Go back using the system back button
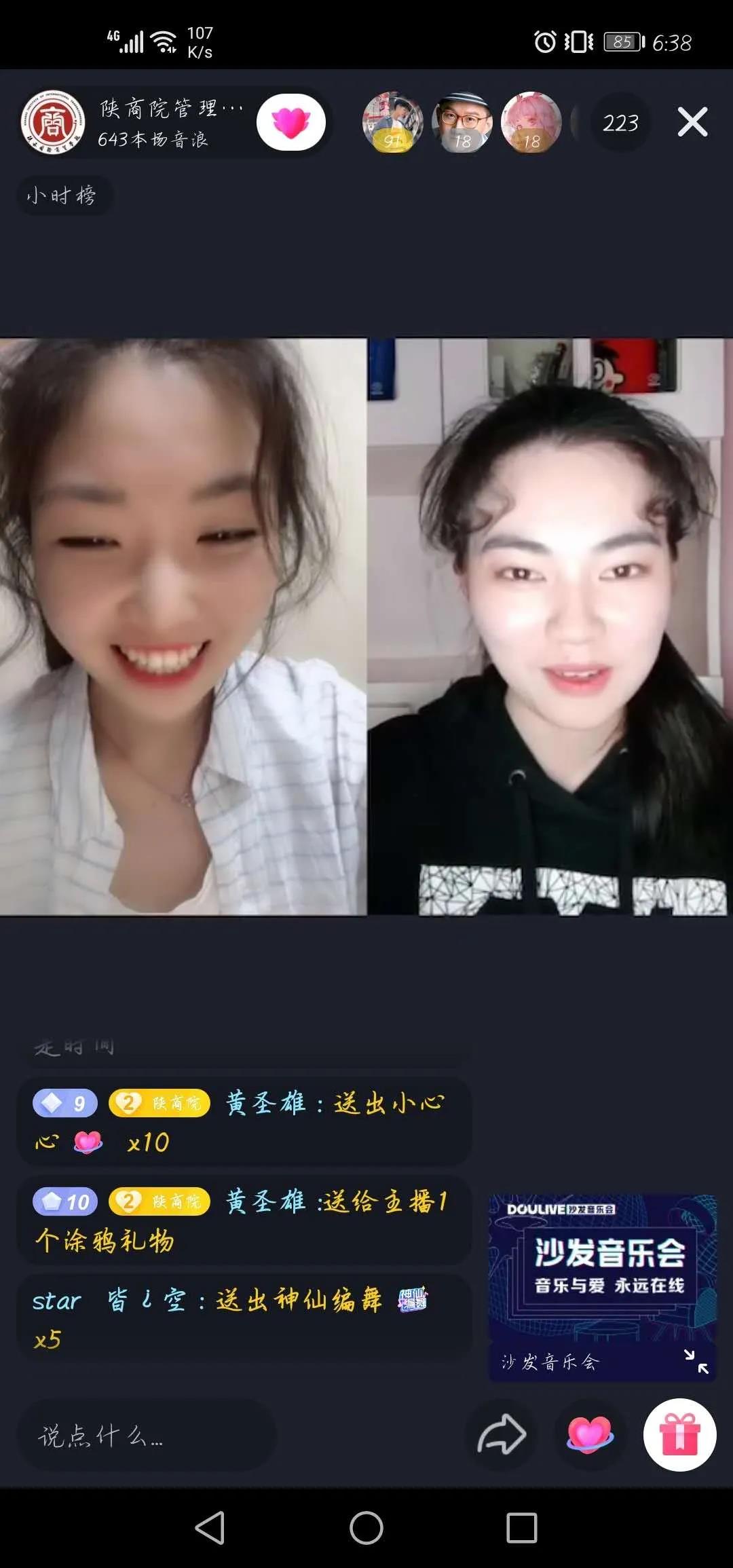Viewport: 733px width, 1568px height. click(x=210, y=1528)
